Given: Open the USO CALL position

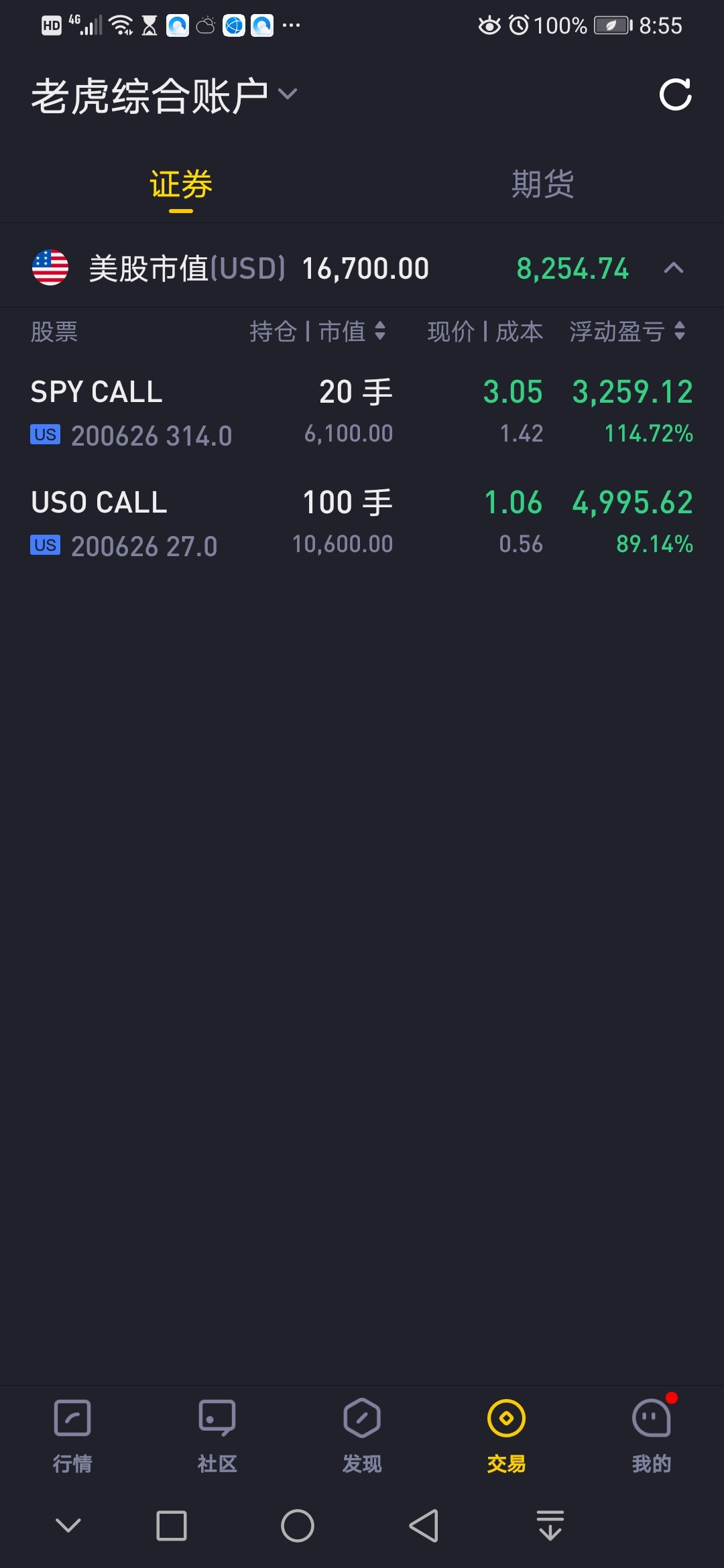Looking at the screenshot, I should (x=362, y=523).
